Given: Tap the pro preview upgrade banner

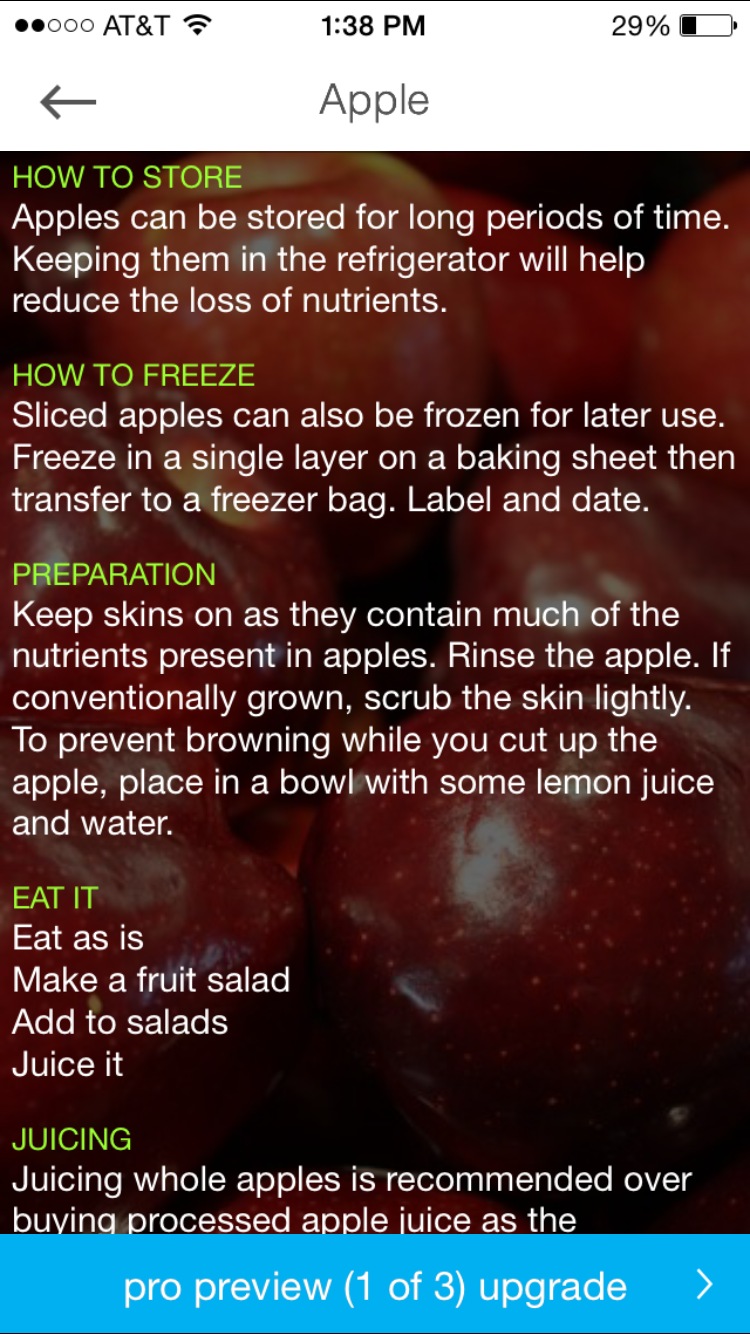Looking at the screenshot, I should coord(375,1285).
